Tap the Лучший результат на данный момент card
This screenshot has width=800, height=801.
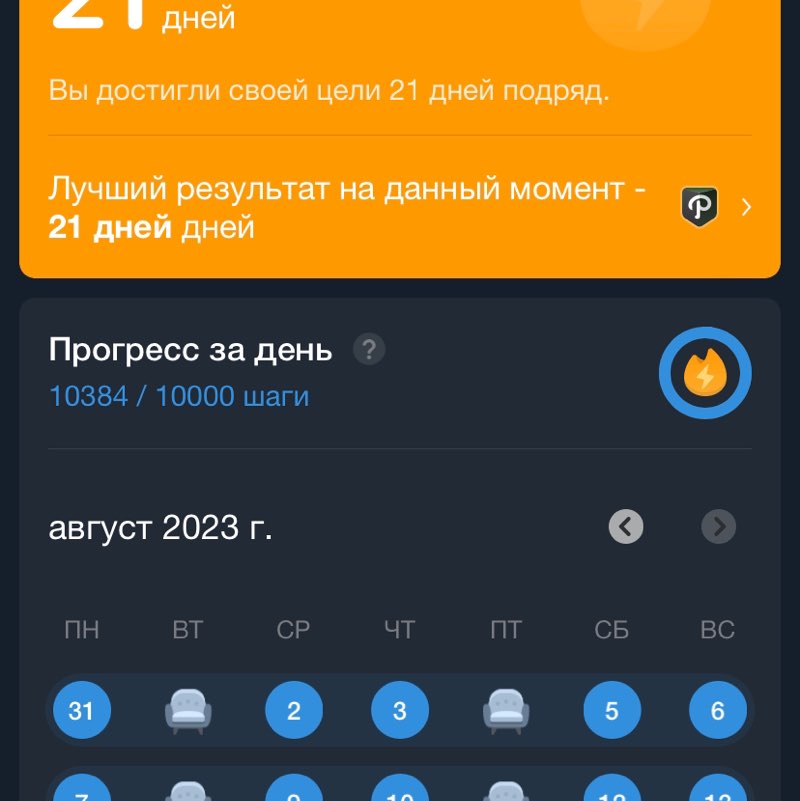[350, 205]
